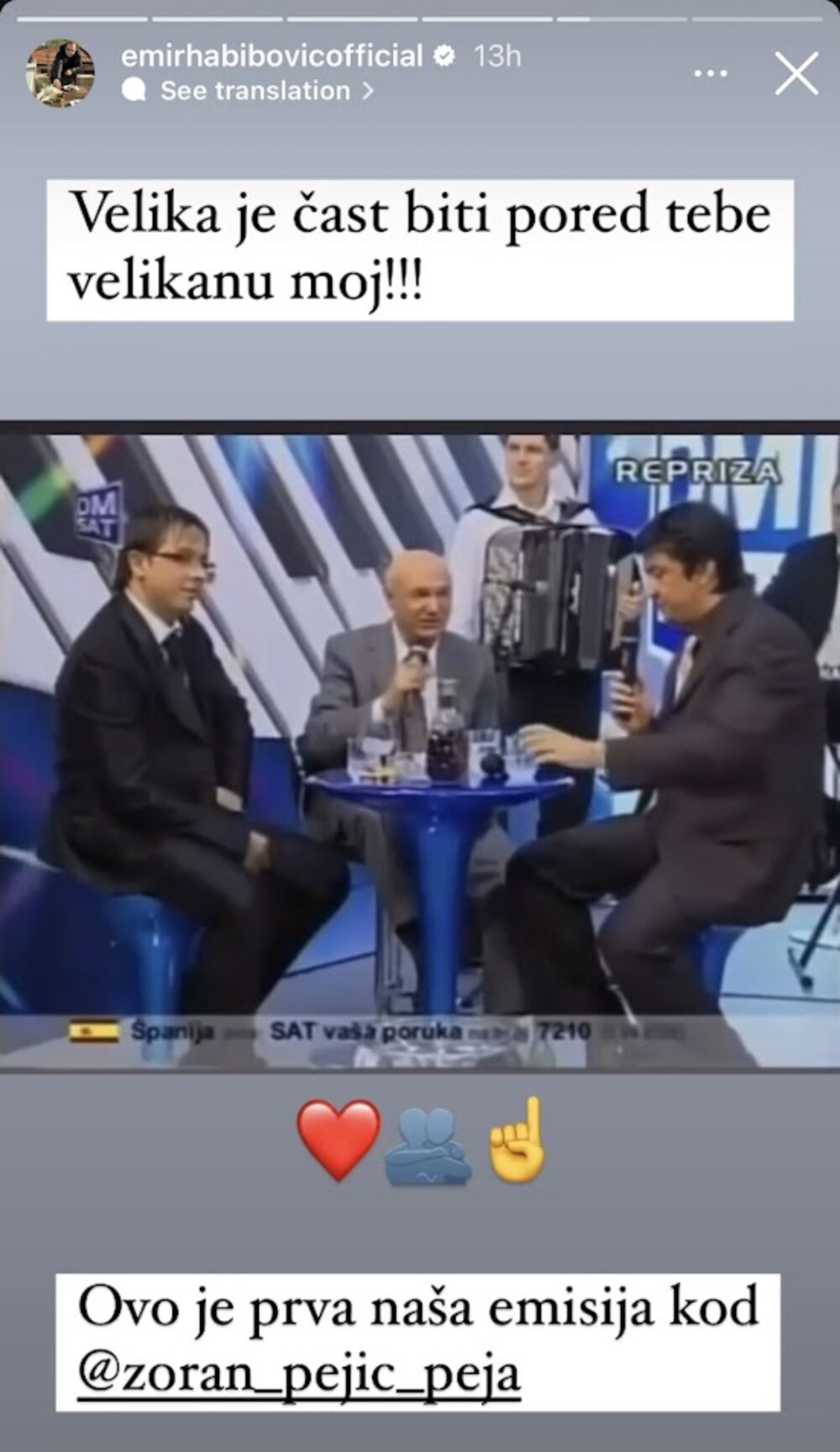Close the story with the X
Screen dimensions: 840x1452
[793, 74]
